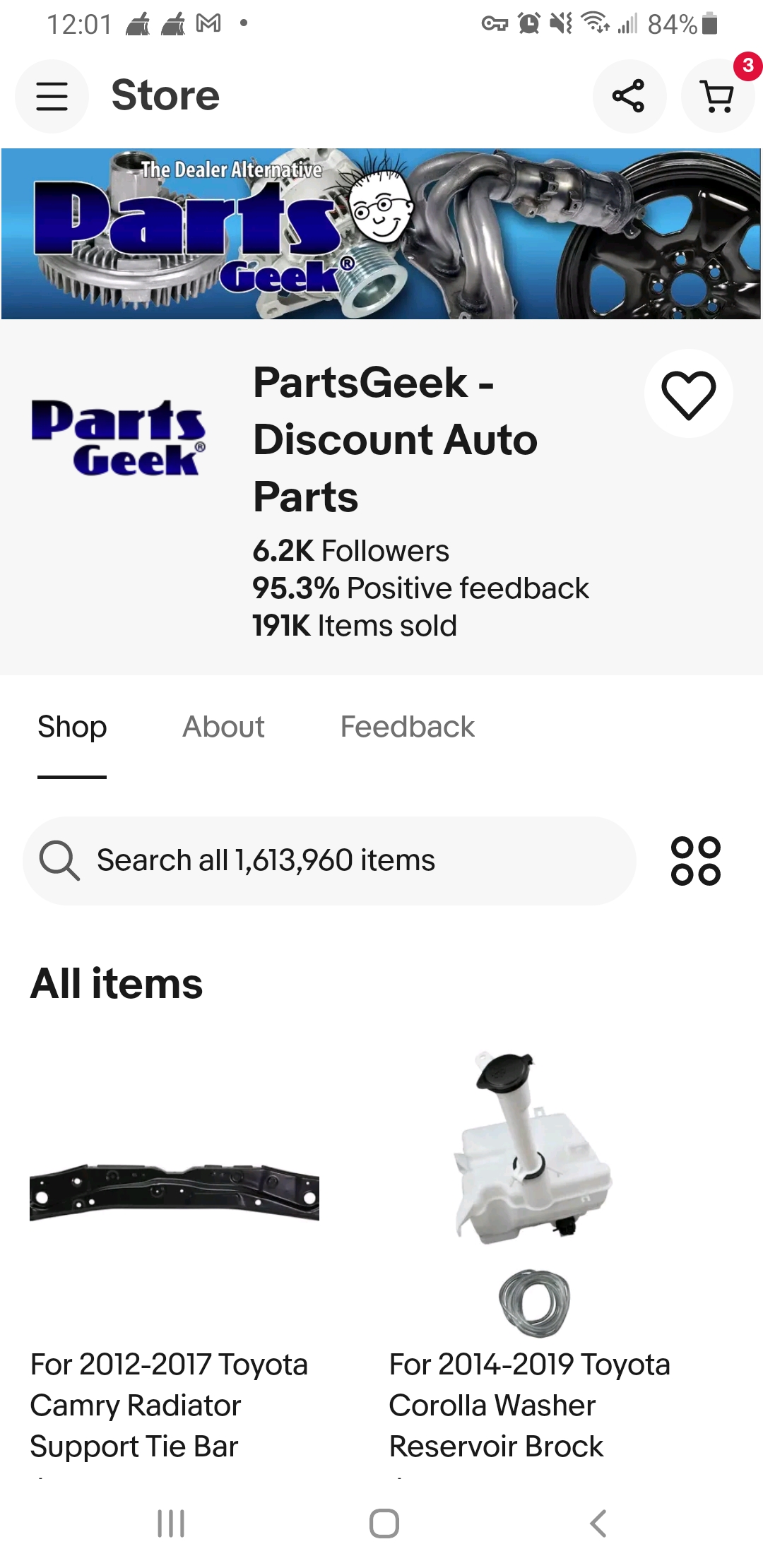The width and height of the screenshot is (763, 1568).
Task: Enable following the PartsGeek store
Action: [688, 393]
